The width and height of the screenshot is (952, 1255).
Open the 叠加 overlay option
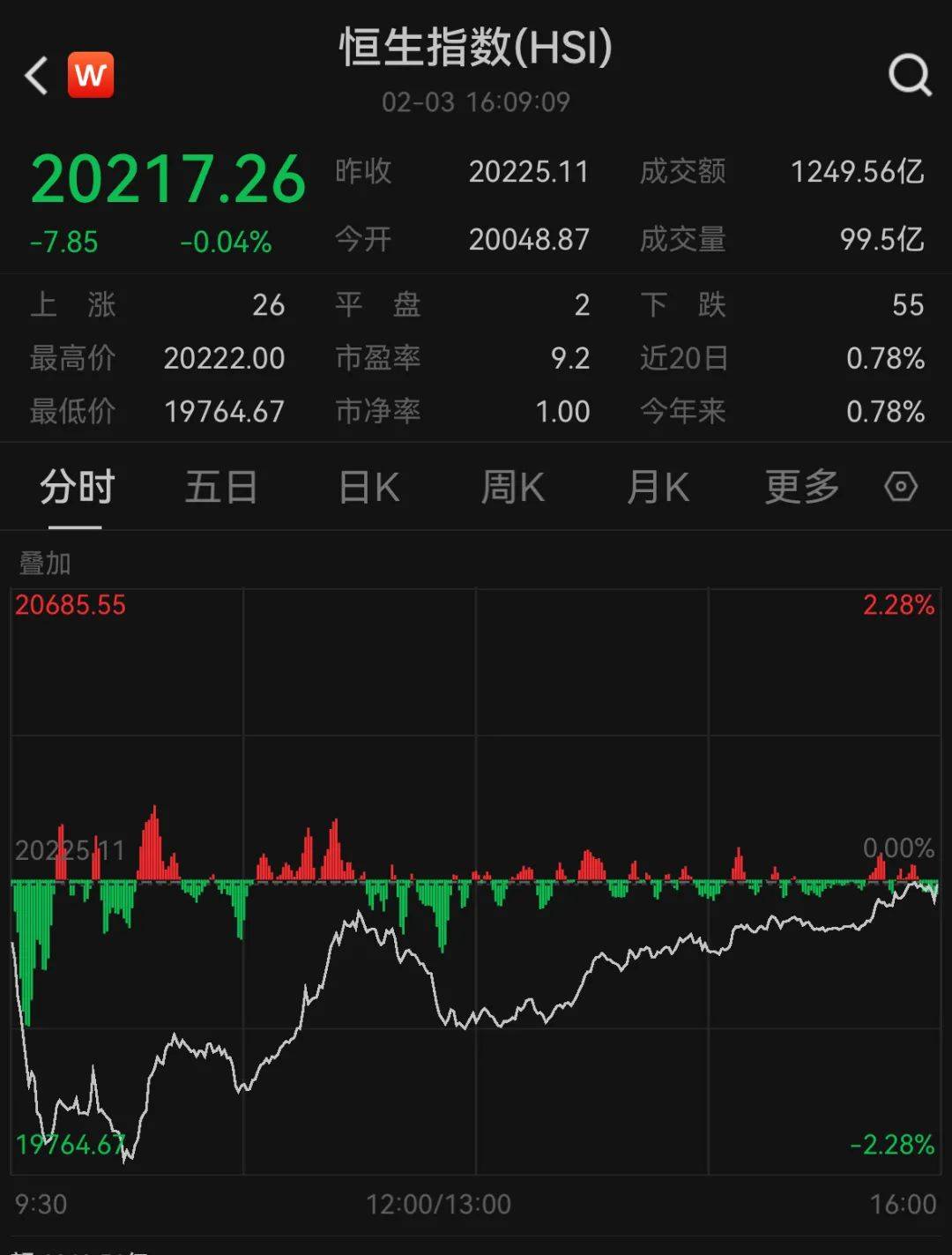click(44, 559)
